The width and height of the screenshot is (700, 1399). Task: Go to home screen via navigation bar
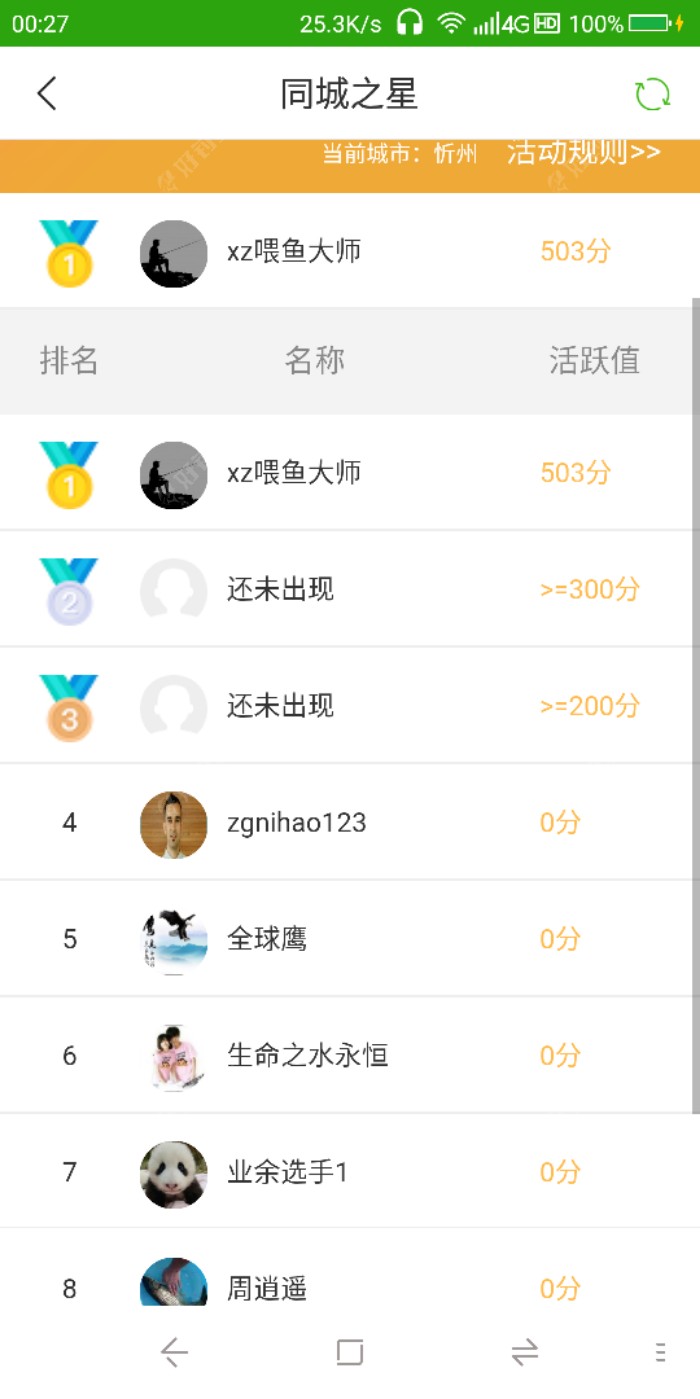click(x=349, y=1353)
